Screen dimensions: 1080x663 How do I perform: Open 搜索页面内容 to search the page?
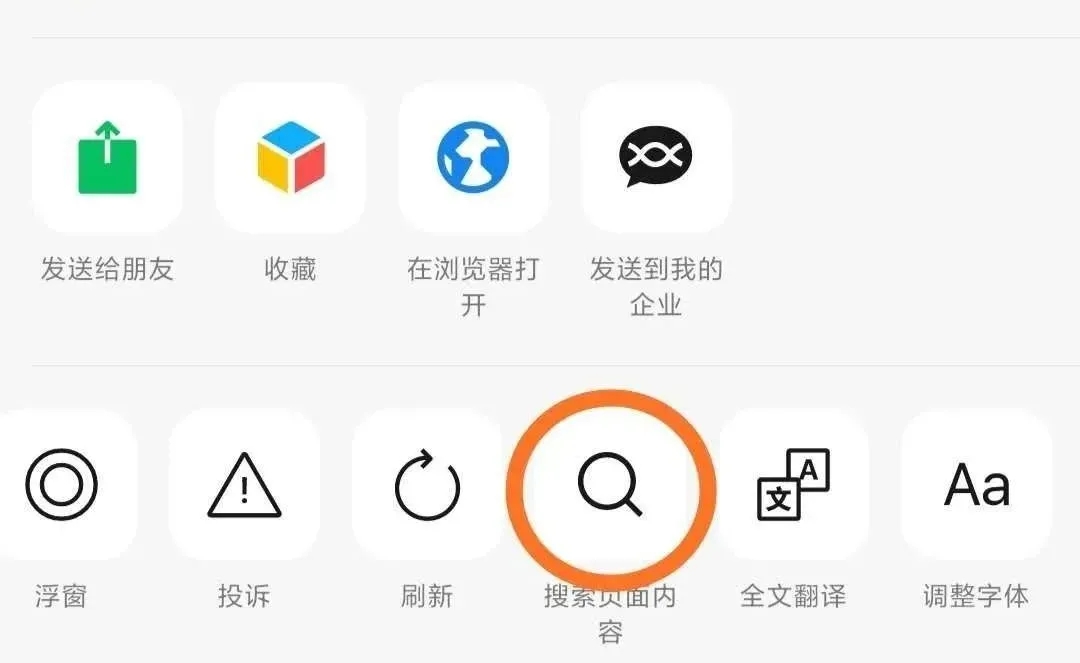[x=610, y=485]
